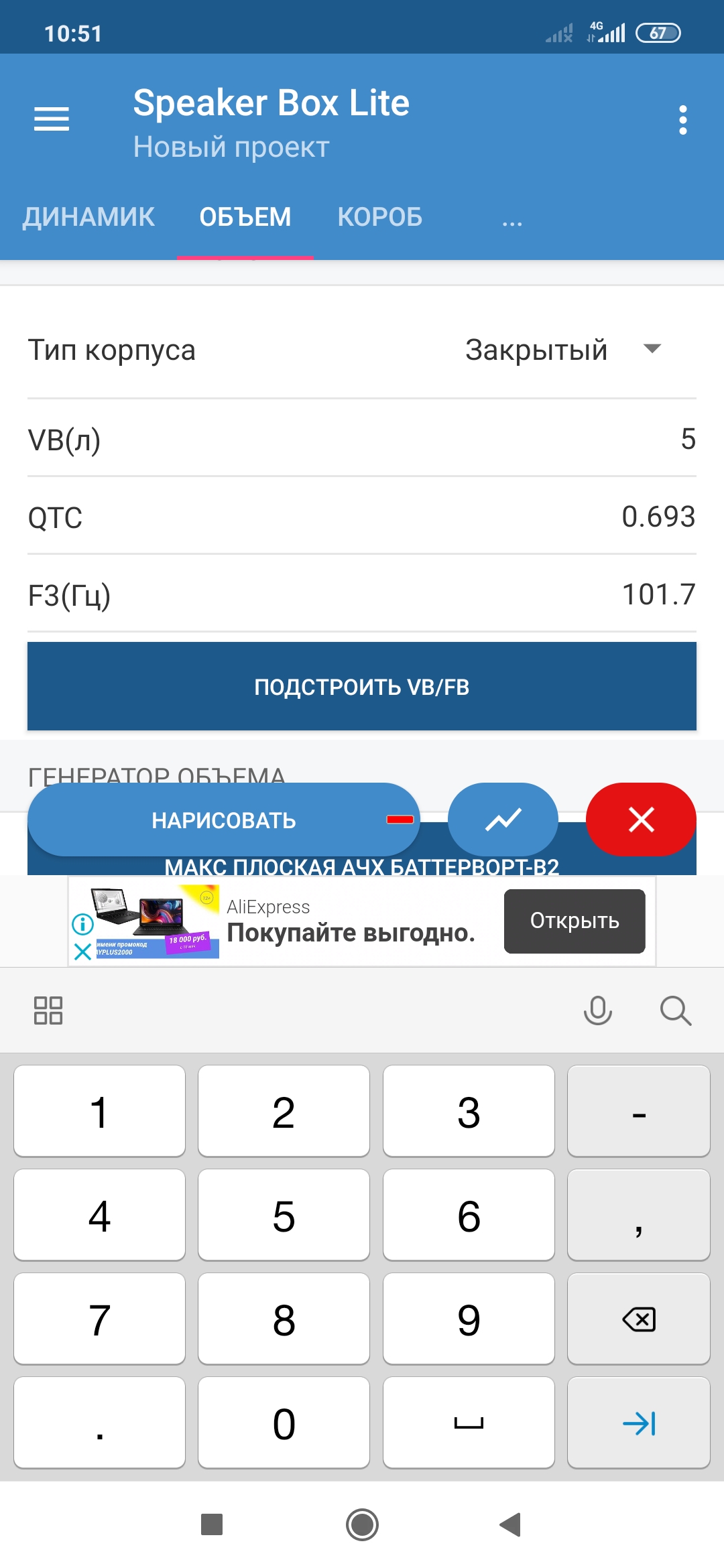The height and width of the screenshot is (1568, 724).
Task: Type digit 5 on the keypad
Action: pos(284,1216)
